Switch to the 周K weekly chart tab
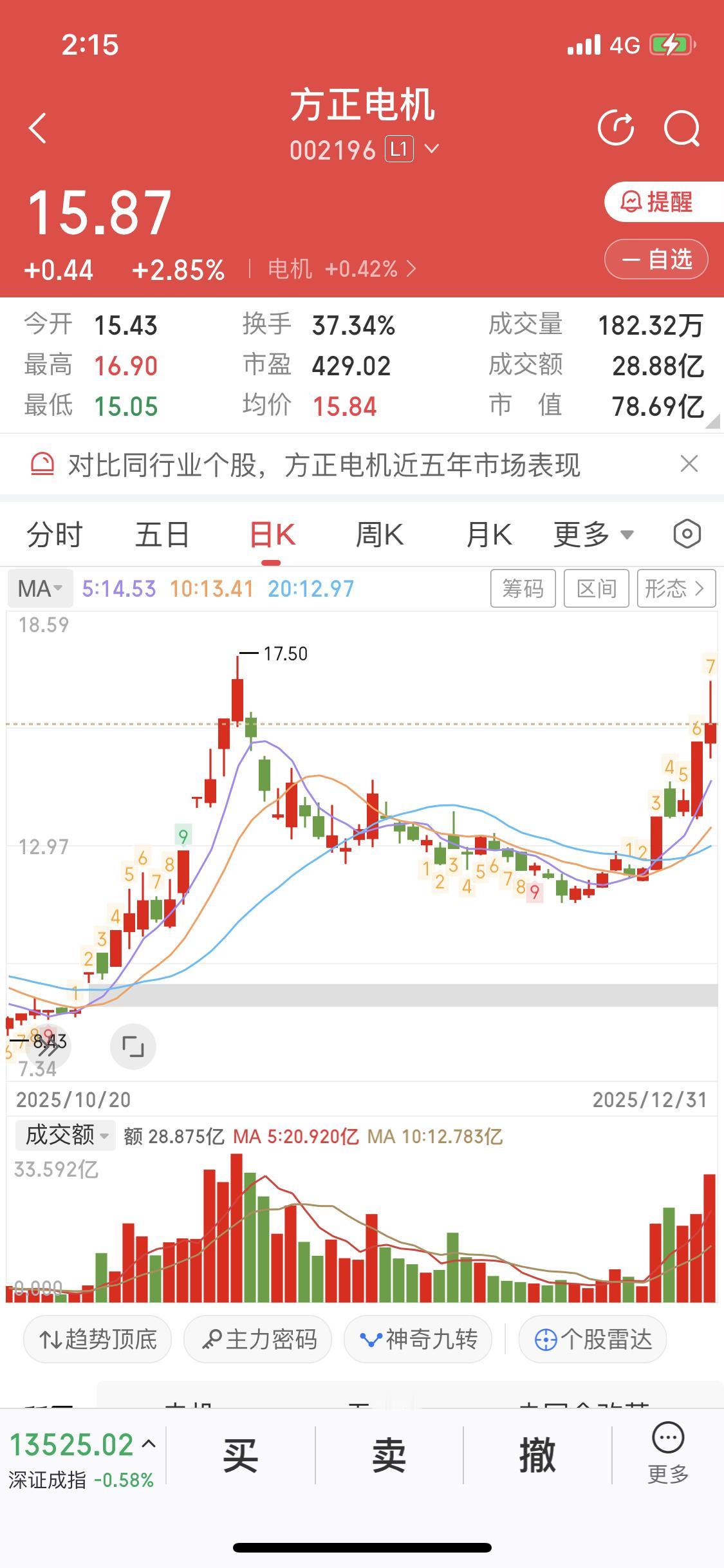 [x=380, y=534]
